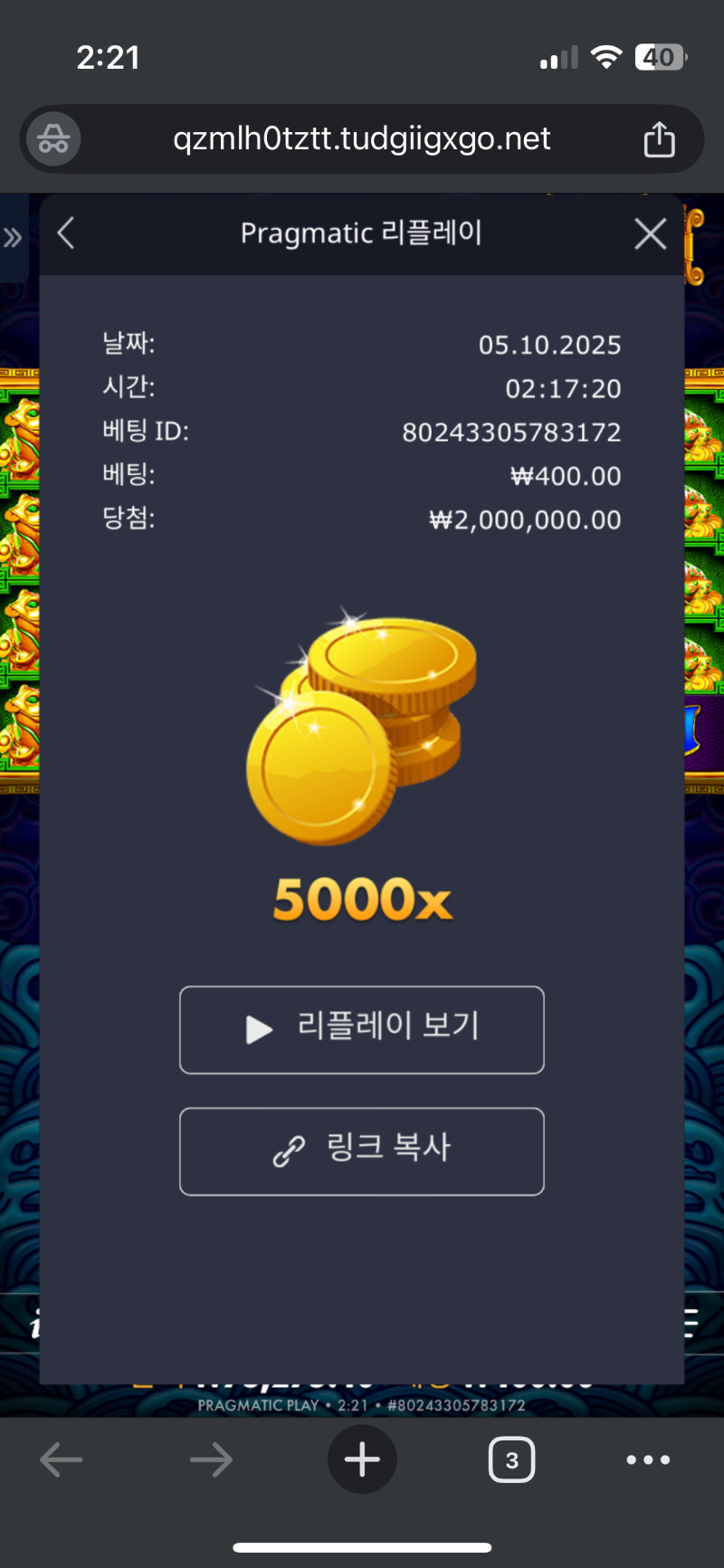
Task: Close the Pragmatic replay dialog
Action: (650, 234)
